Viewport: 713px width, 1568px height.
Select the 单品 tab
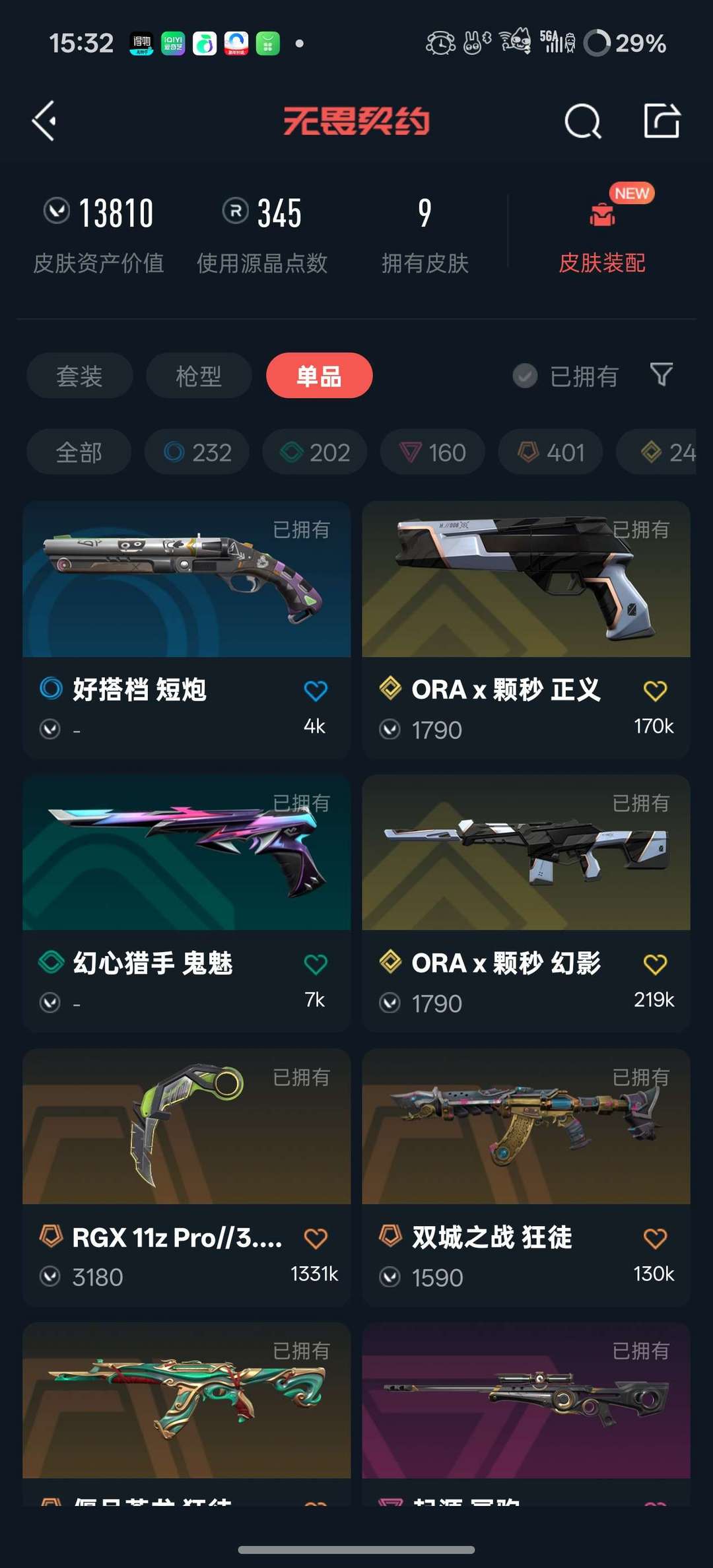[319, 376]
